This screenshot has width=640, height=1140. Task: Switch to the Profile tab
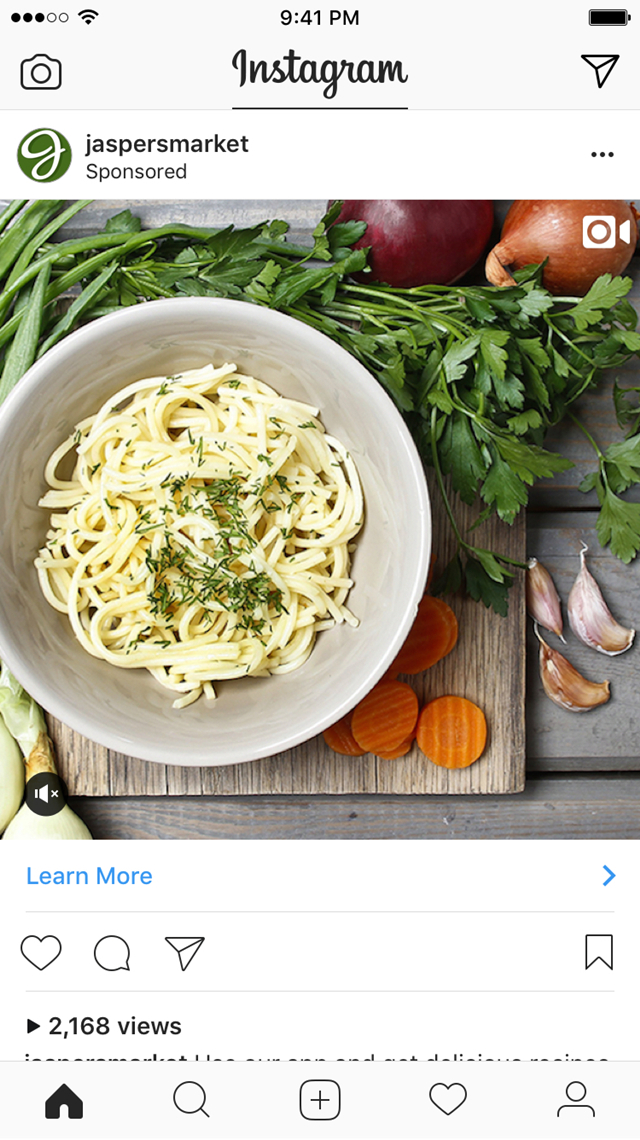576,1099
